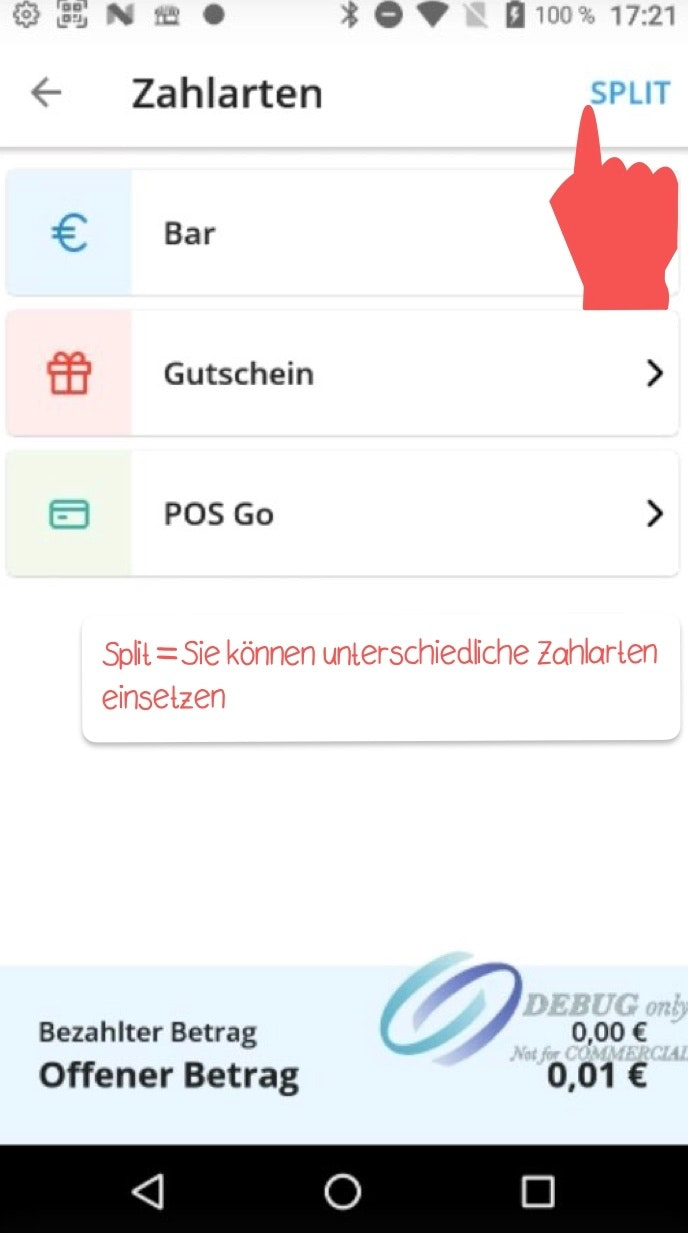The height and width of the screenshot is (1233, 688).
Task: Open recent apps from navigation bar
Action: (538, 1190)
